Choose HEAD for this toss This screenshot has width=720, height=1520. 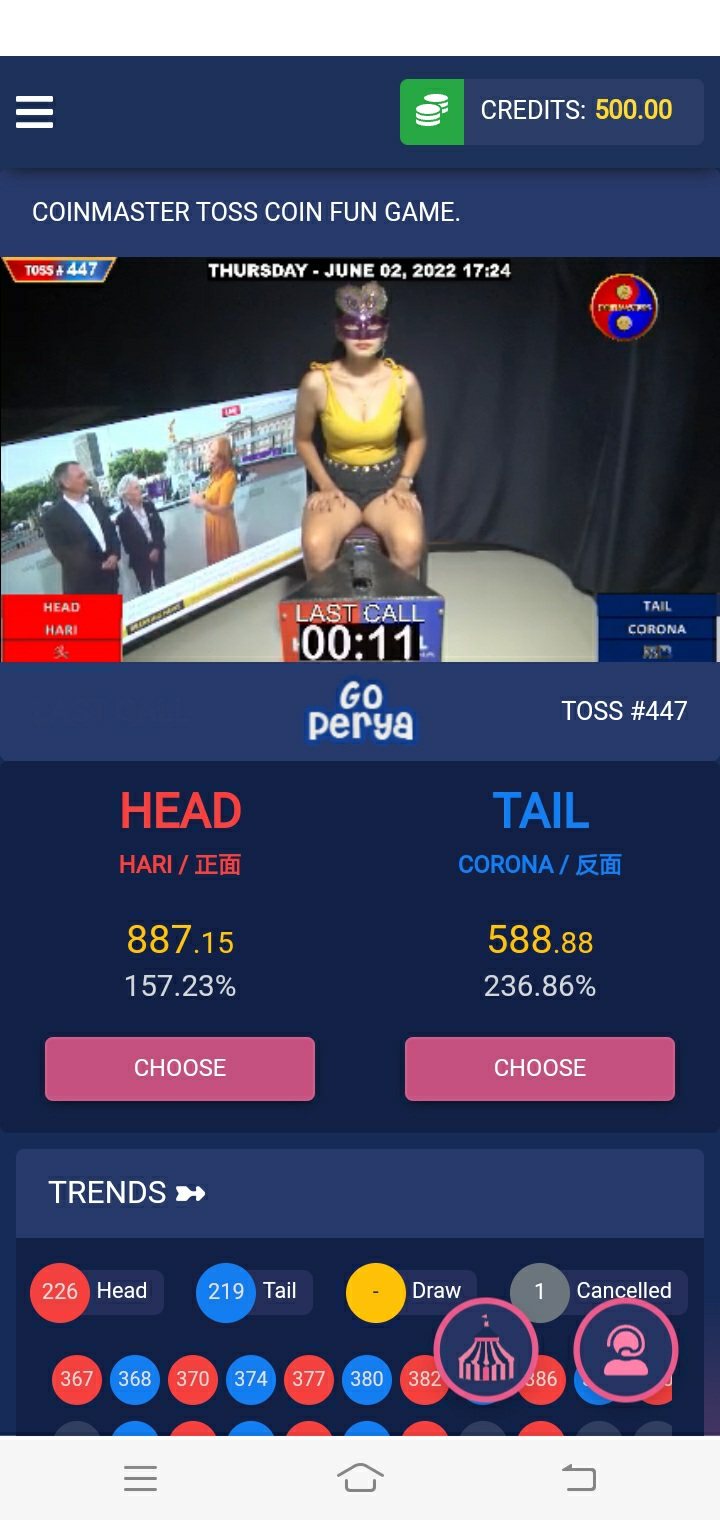180,1068
